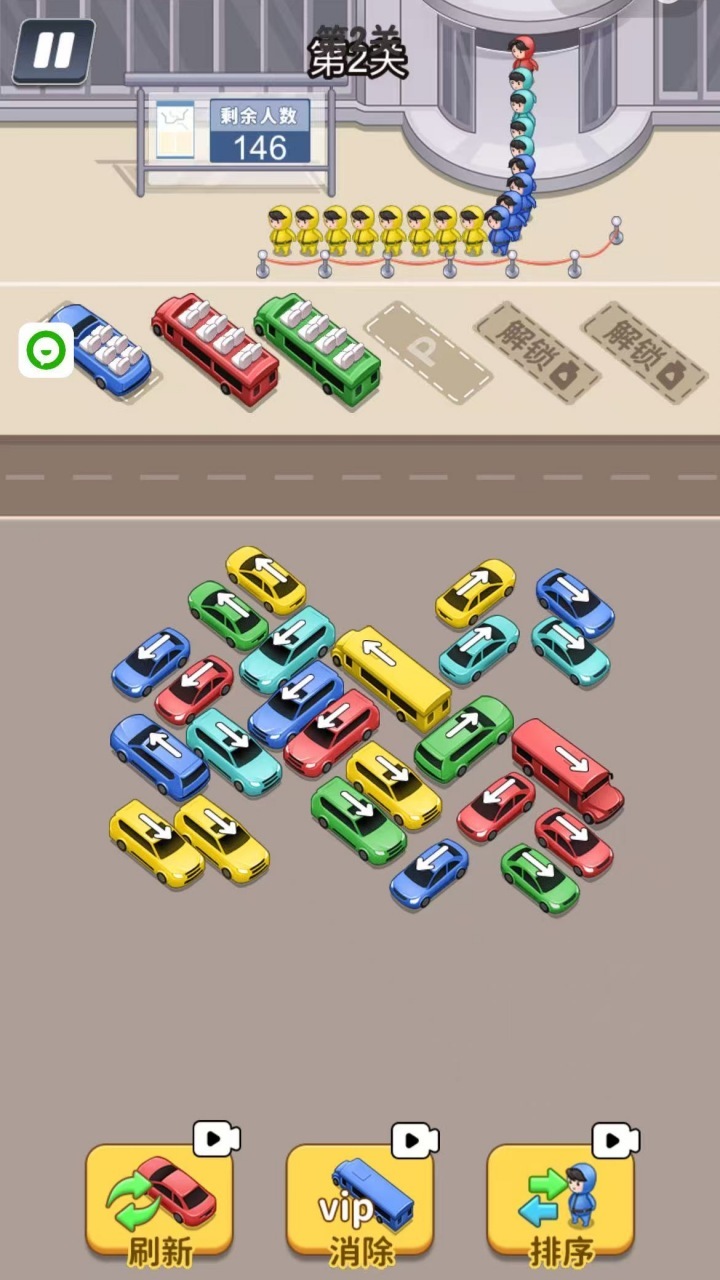
Task: Move the yellow car at top right
Action: point(476,592)
